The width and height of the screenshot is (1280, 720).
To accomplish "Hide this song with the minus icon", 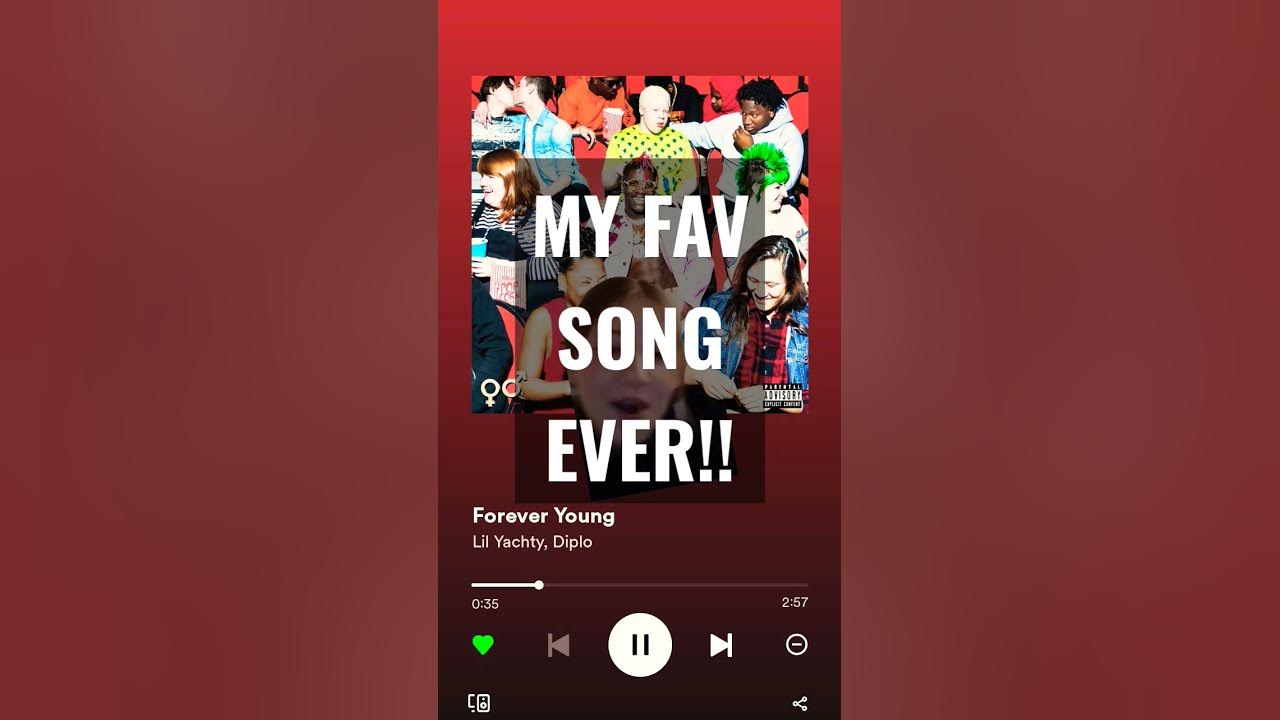I will tap(796, 644).
